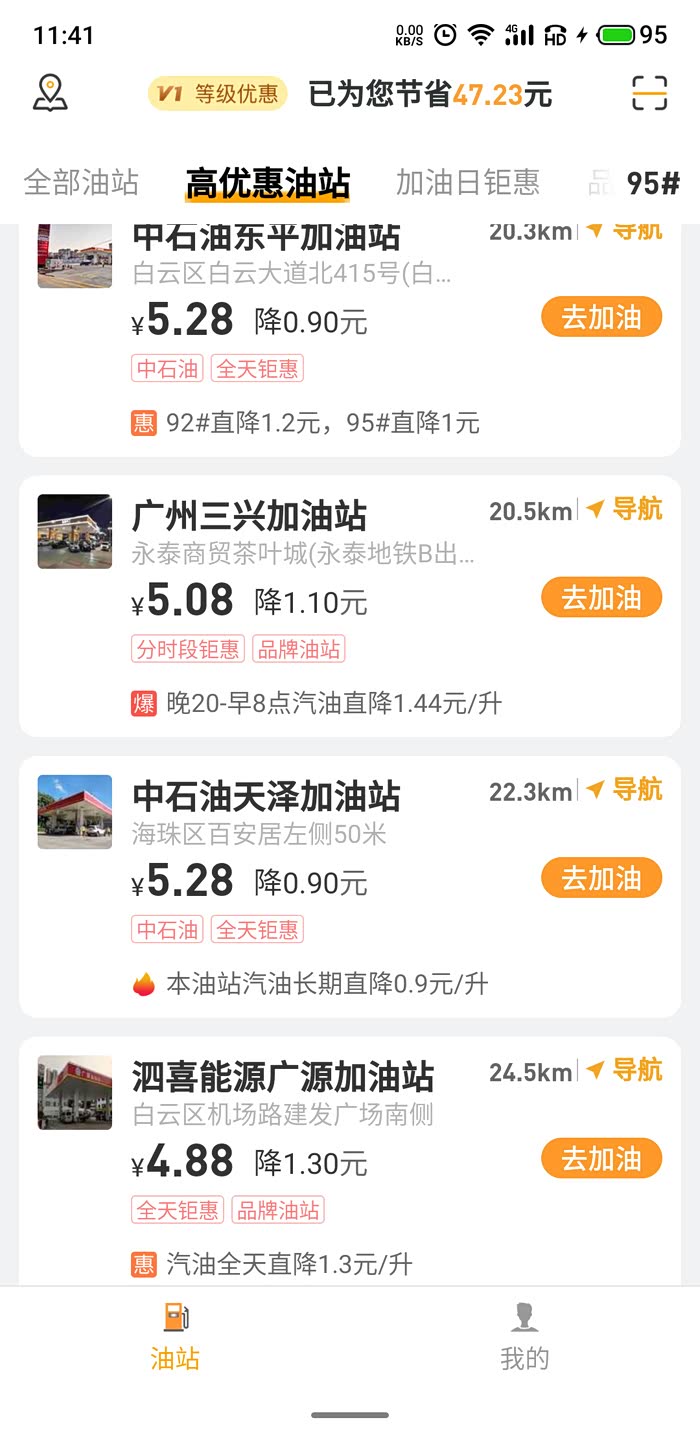Tap the V1 等级优惠 badge
The image size is (700, 1446).
pyautogui.click(x=218, y=94)
